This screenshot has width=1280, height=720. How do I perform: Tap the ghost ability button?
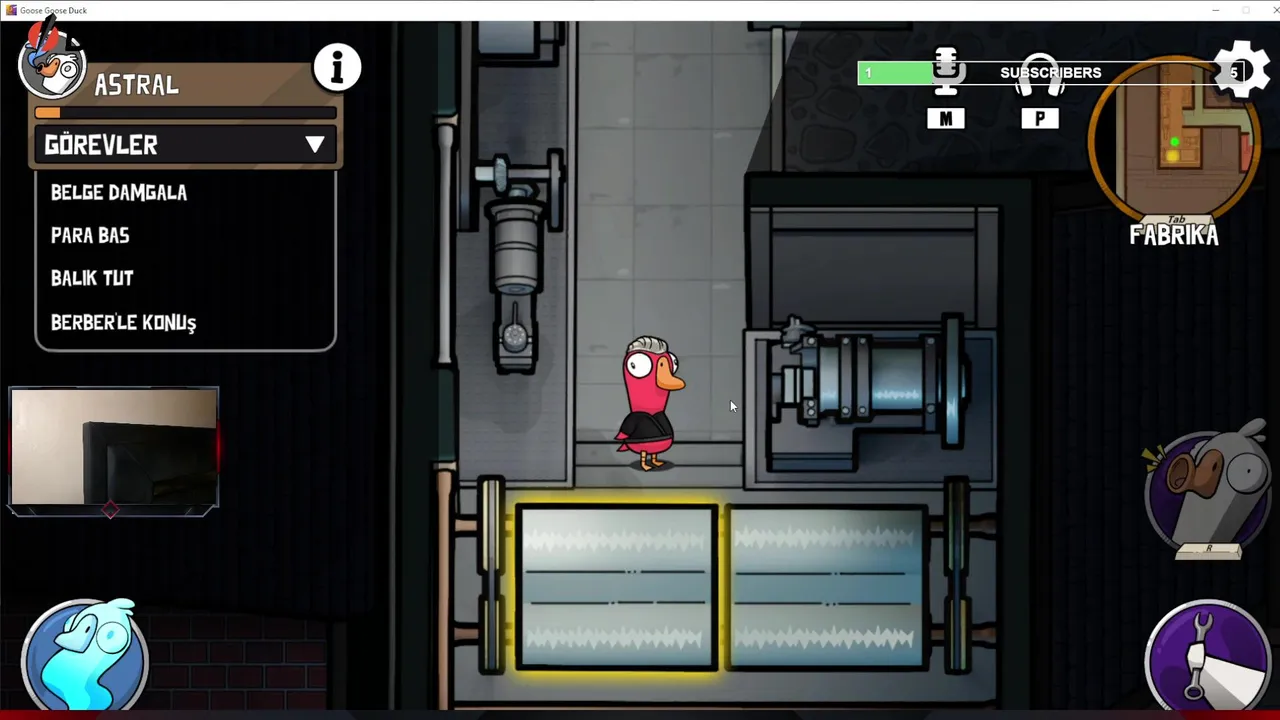tap(85, 656)
